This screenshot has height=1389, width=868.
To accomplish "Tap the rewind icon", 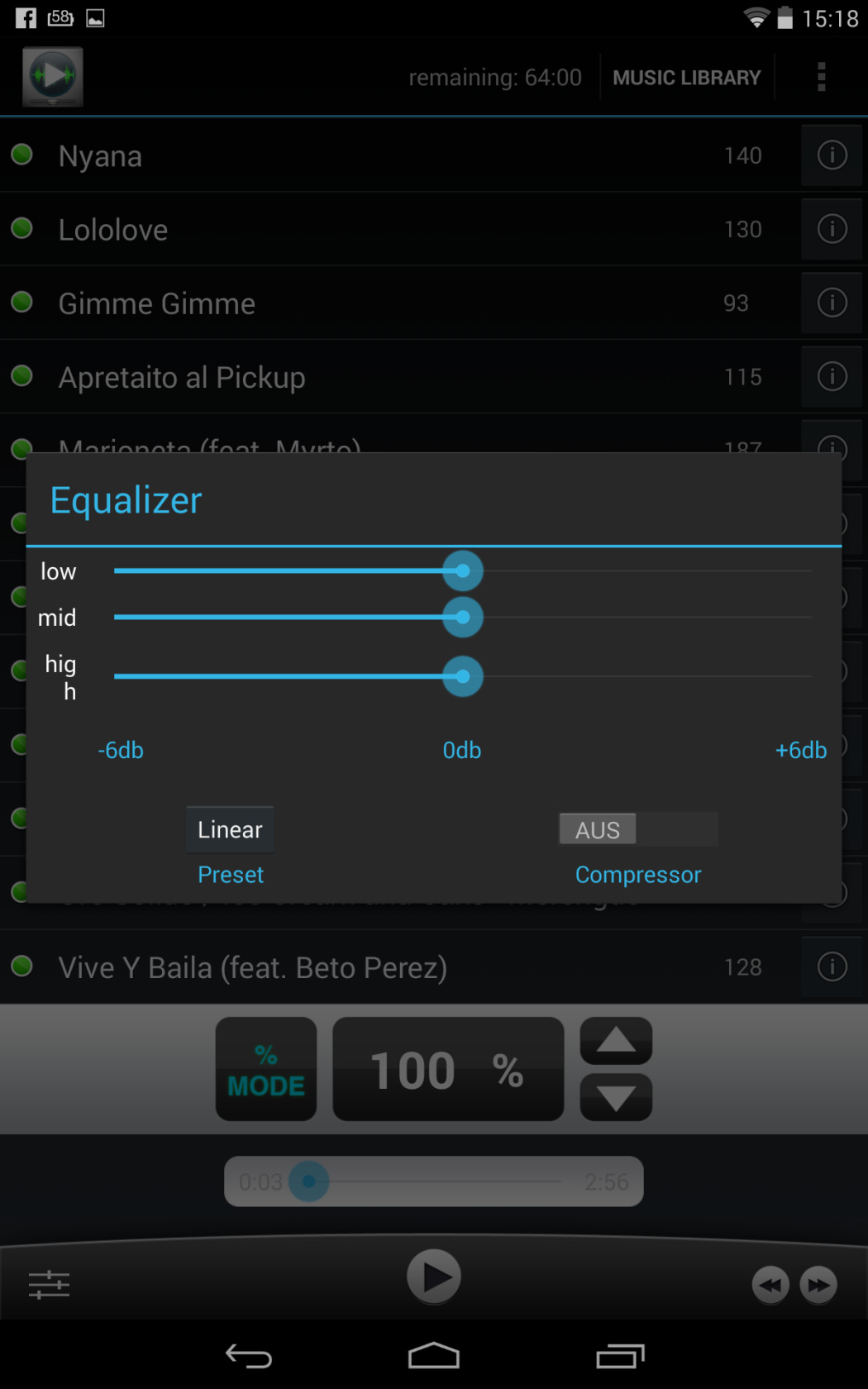I will [770, 1284].
